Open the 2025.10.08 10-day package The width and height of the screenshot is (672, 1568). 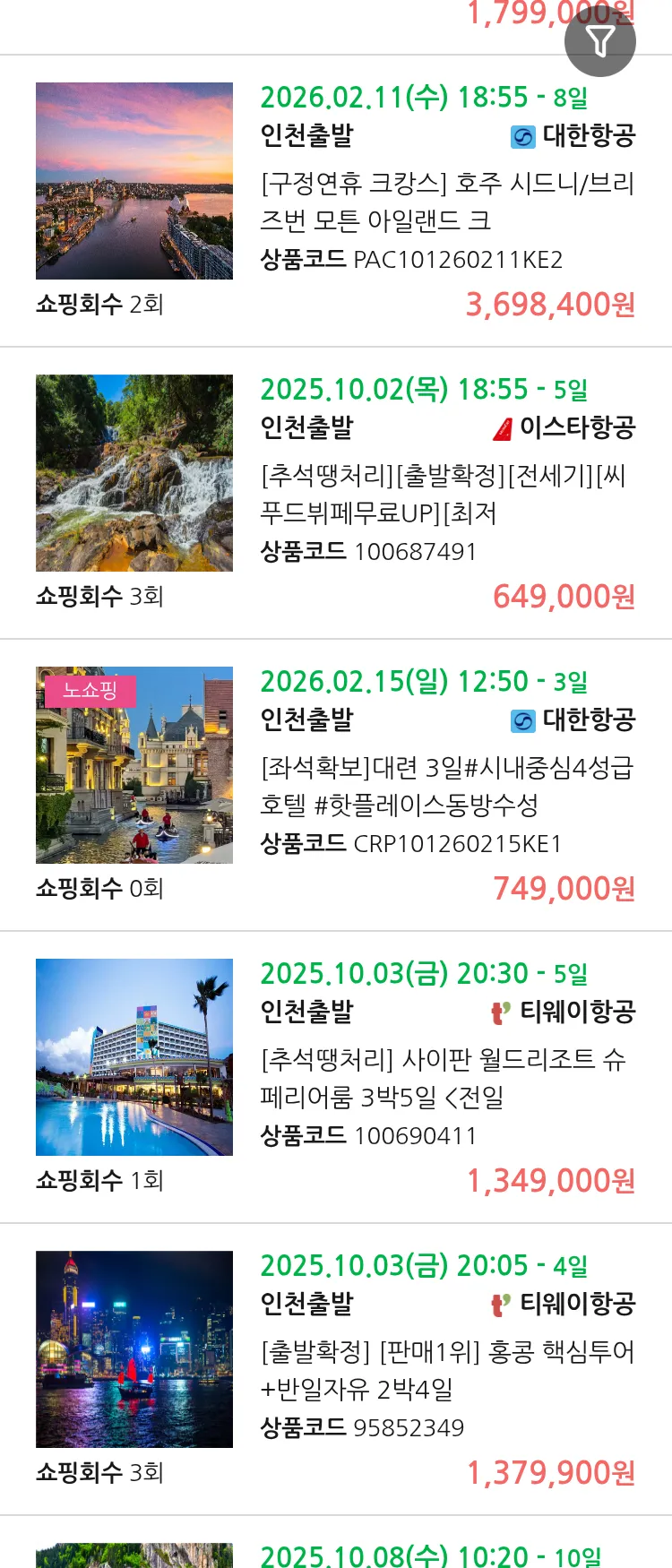pyautogui.click(x=430, y=1555)
